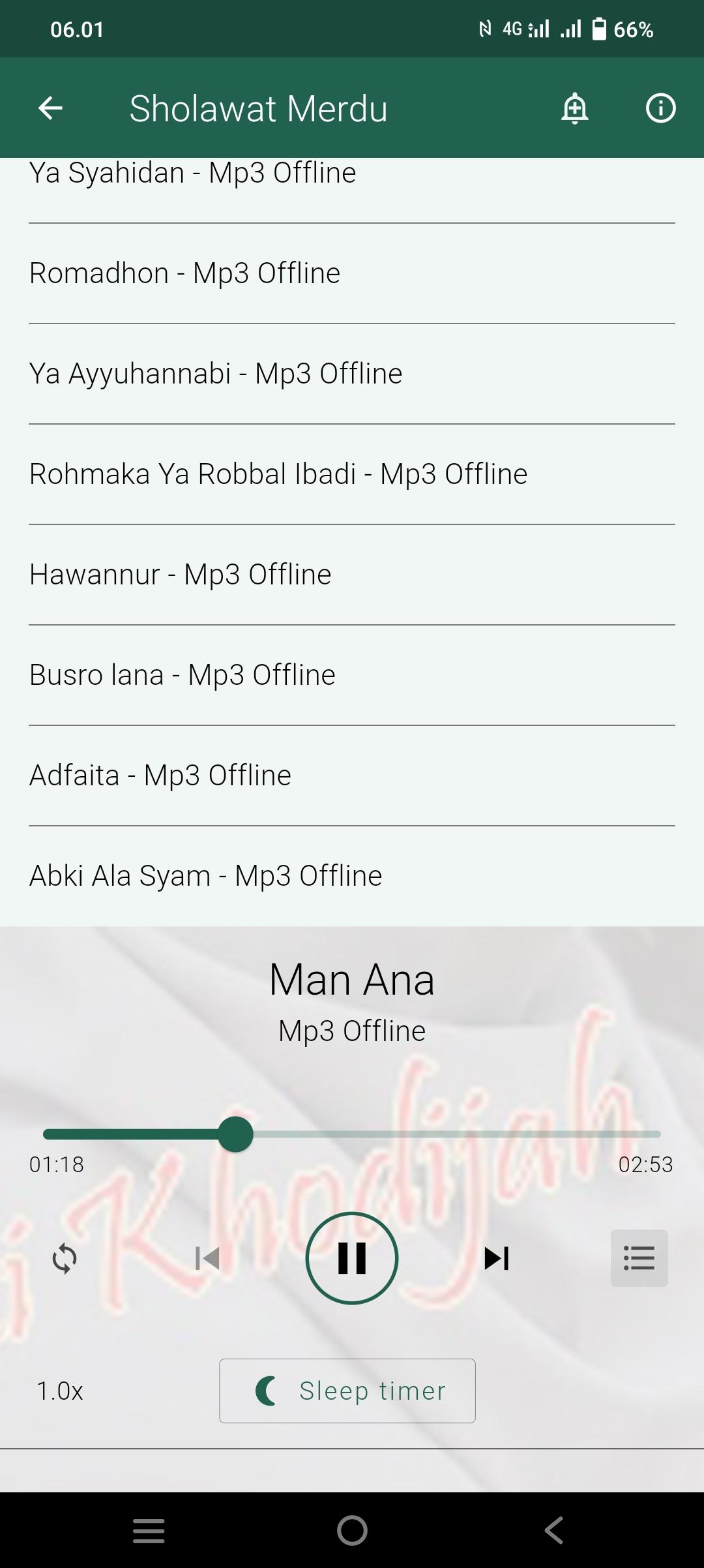This screenshot has height=1568, width=704.
Task: Go to the previous track
Action: (208, 1258)
